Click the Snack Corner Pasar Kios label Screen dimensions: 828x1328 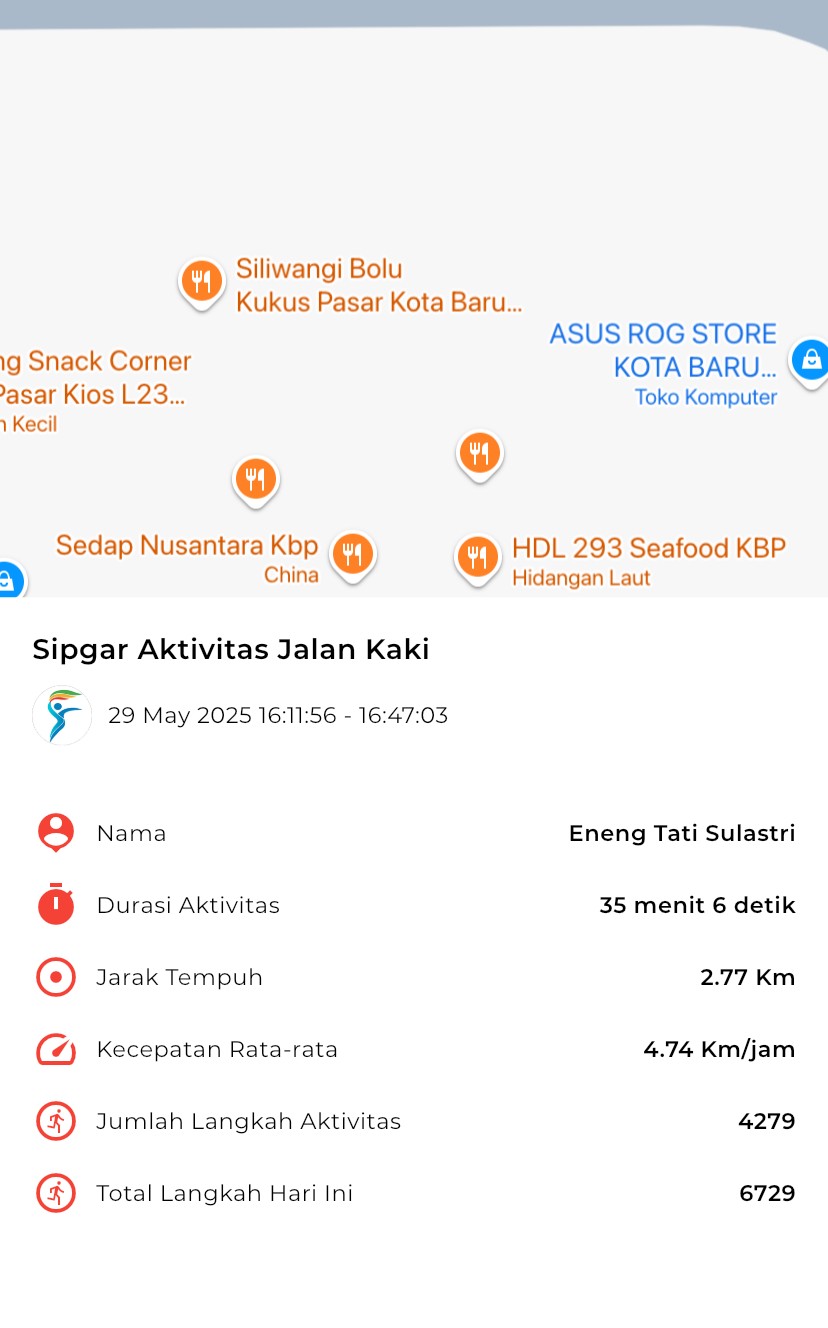tap(95, 378)
